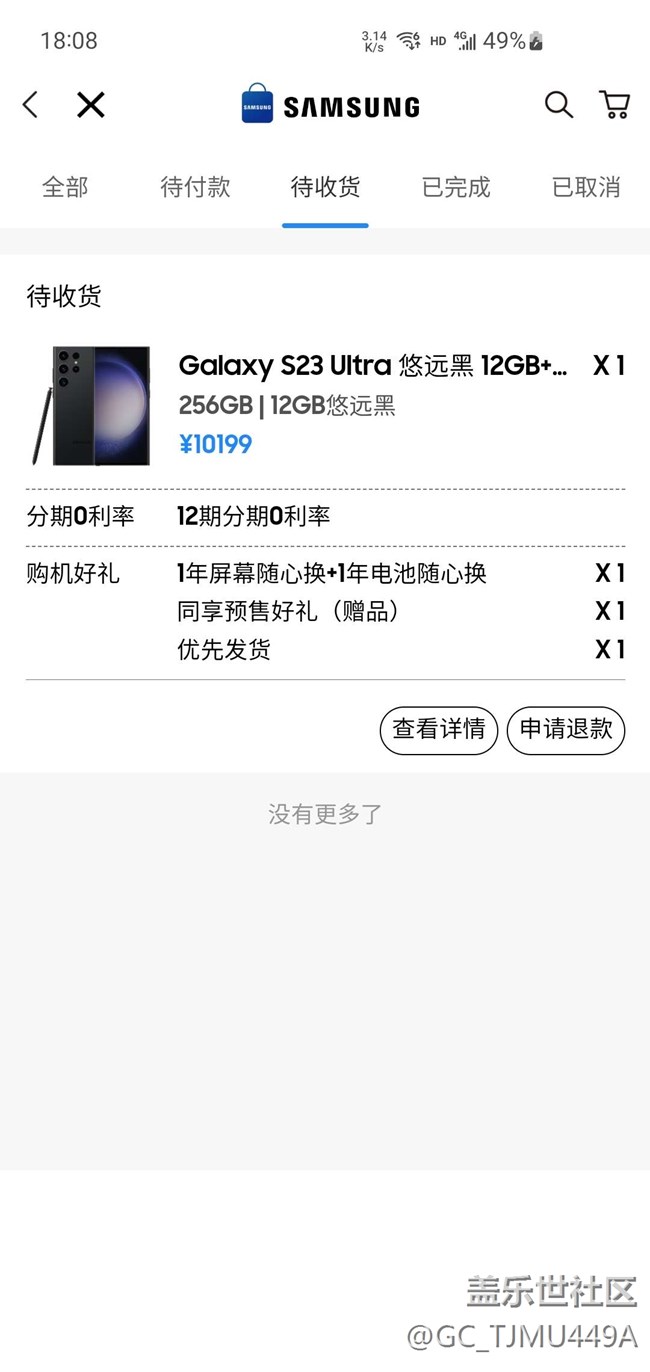Switch to the 已完成 tab
The height and width of the screenshot is (1372, 650).
[x=456, y=187]
